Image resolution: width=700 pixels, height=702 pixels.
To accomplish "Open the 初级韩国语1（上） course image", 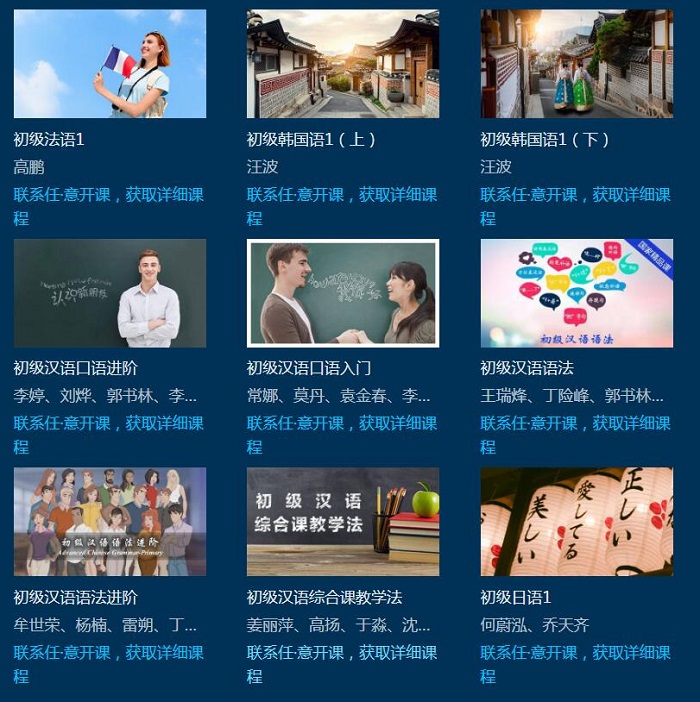I will (343, 64).
